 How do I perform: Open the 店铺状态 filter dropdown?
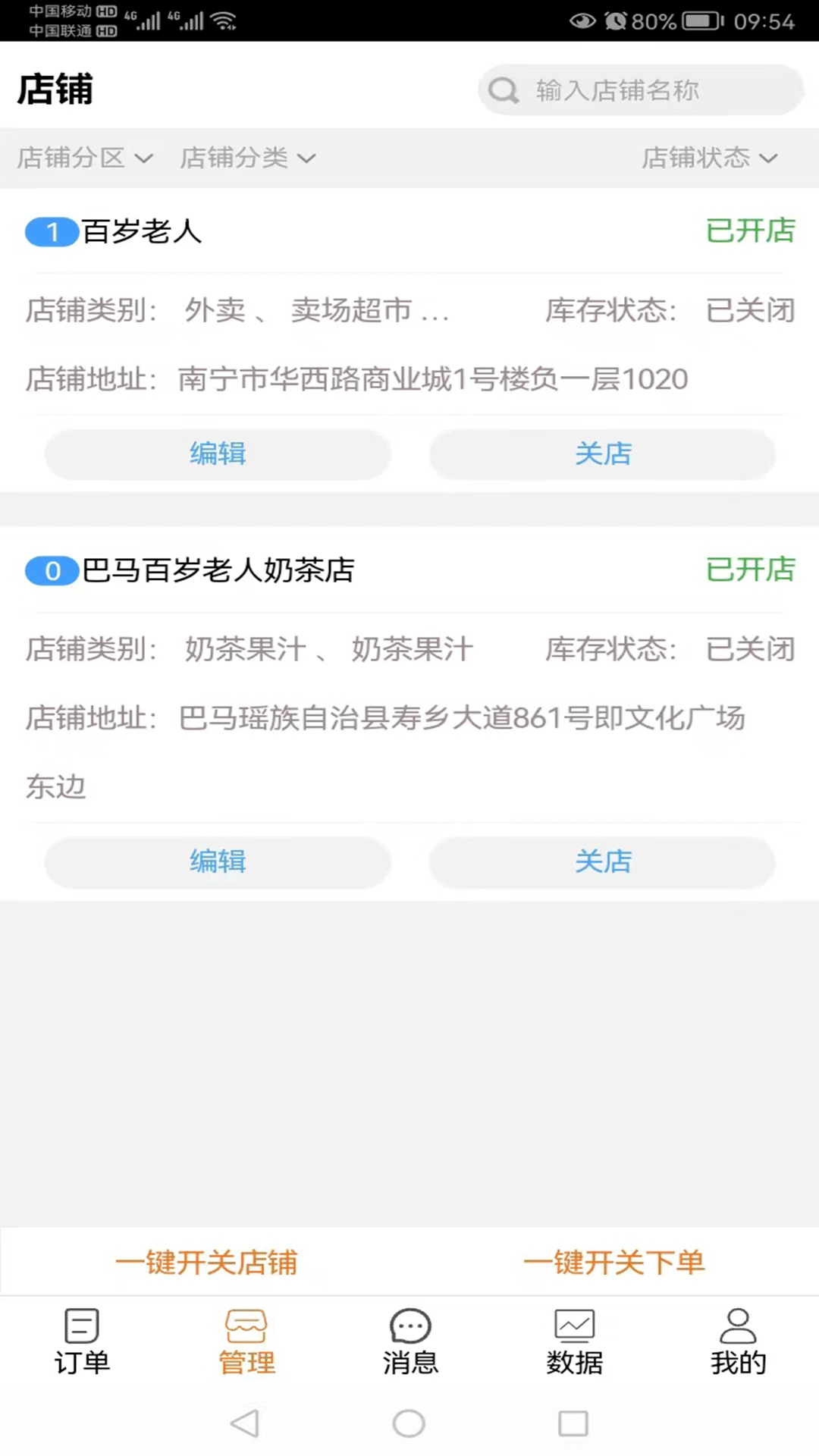(709, 158)
